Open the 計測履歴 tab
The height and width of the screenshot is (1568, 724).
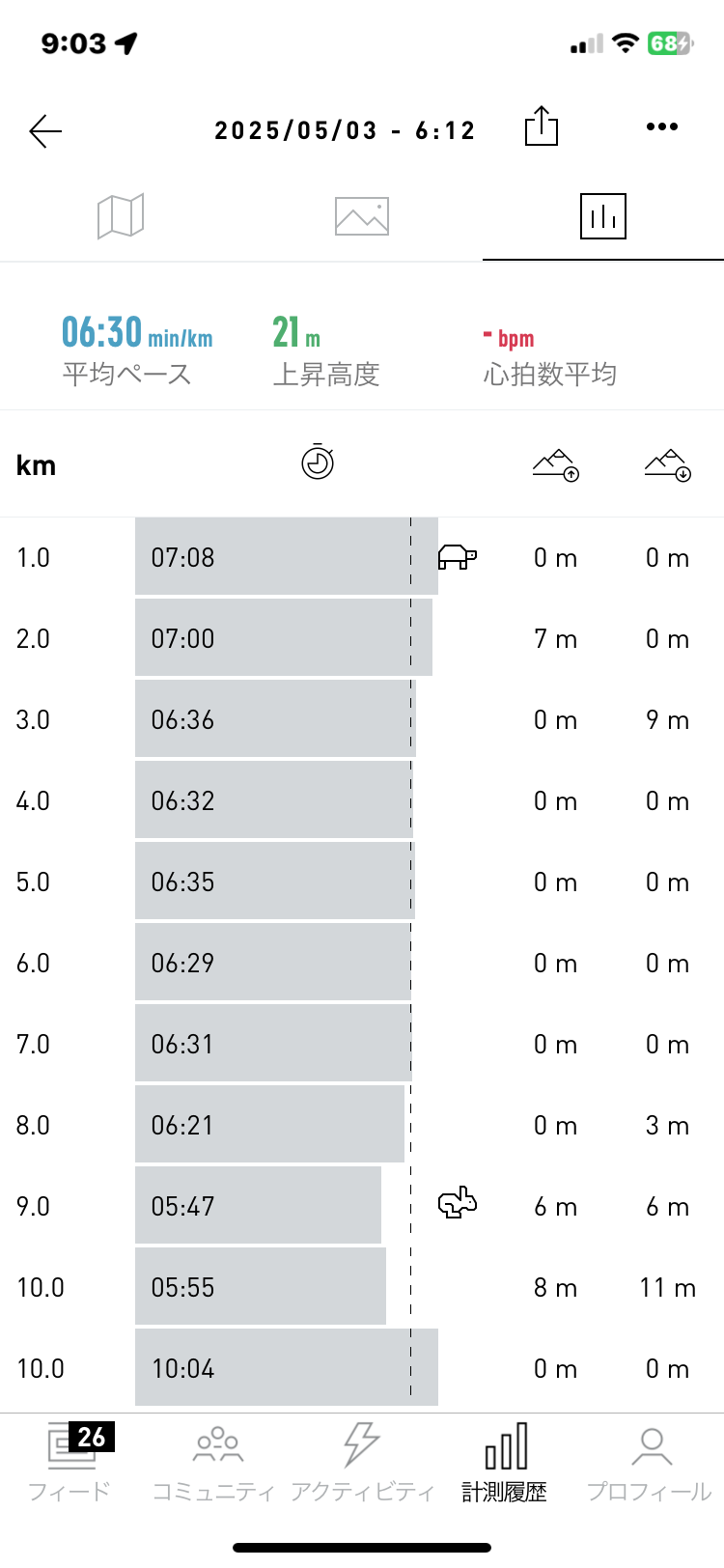(x=505, y=1462)
